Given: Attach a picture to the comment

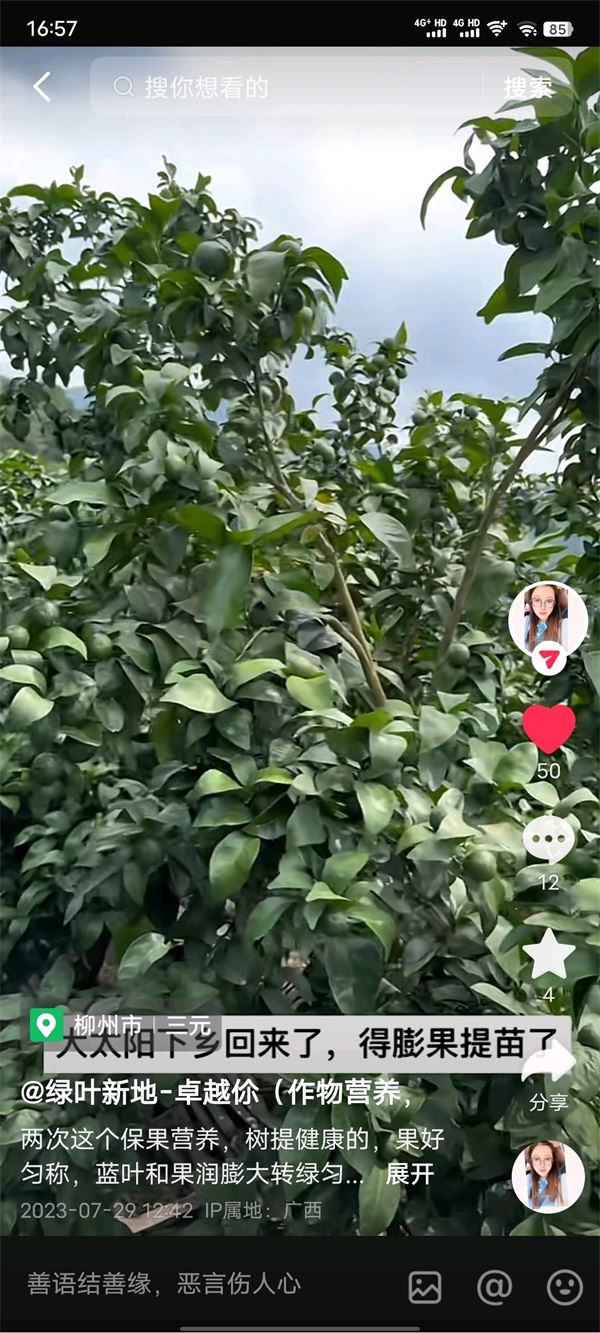Looking at the screenshot, I should point(425,1286).
